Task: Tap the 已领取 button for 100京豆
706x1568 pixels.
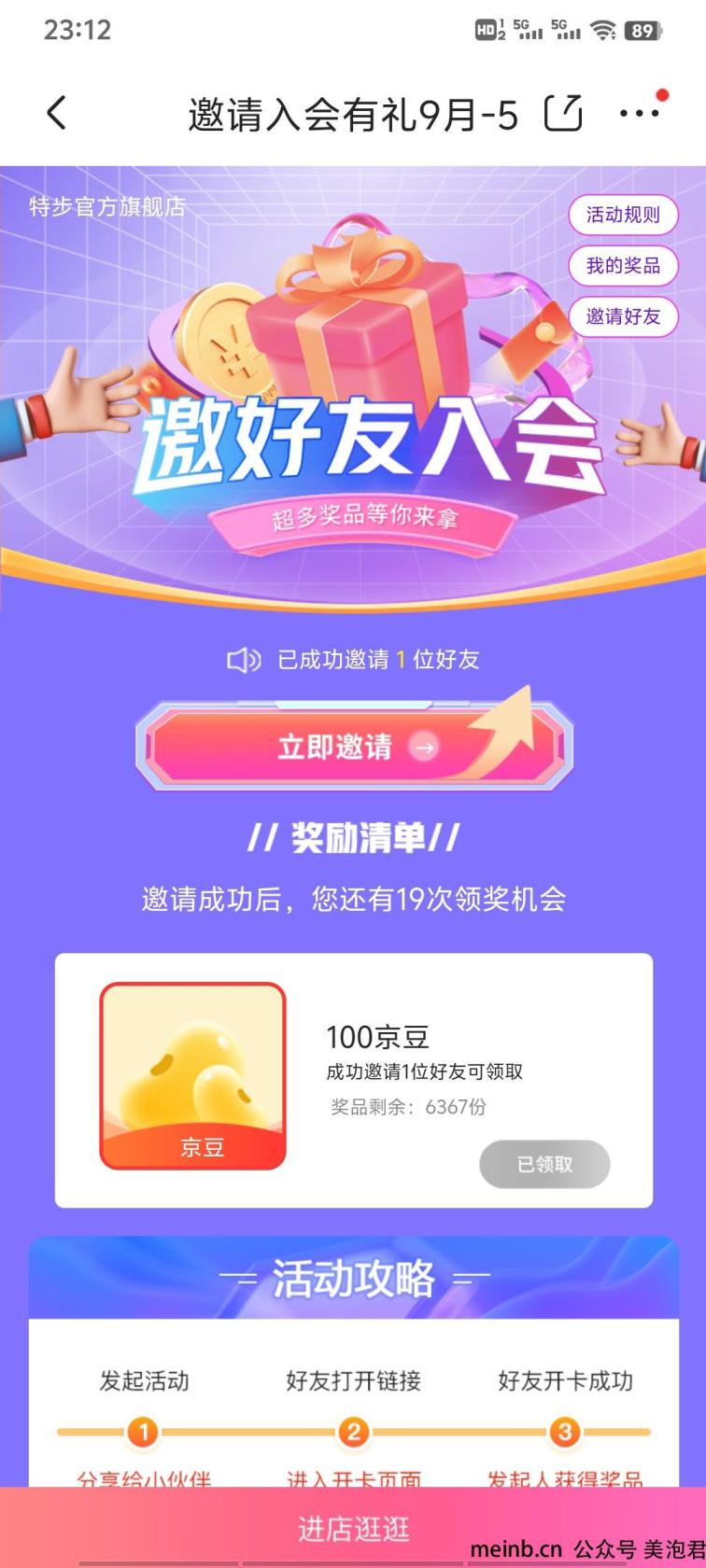Action: click(544, 1164)
